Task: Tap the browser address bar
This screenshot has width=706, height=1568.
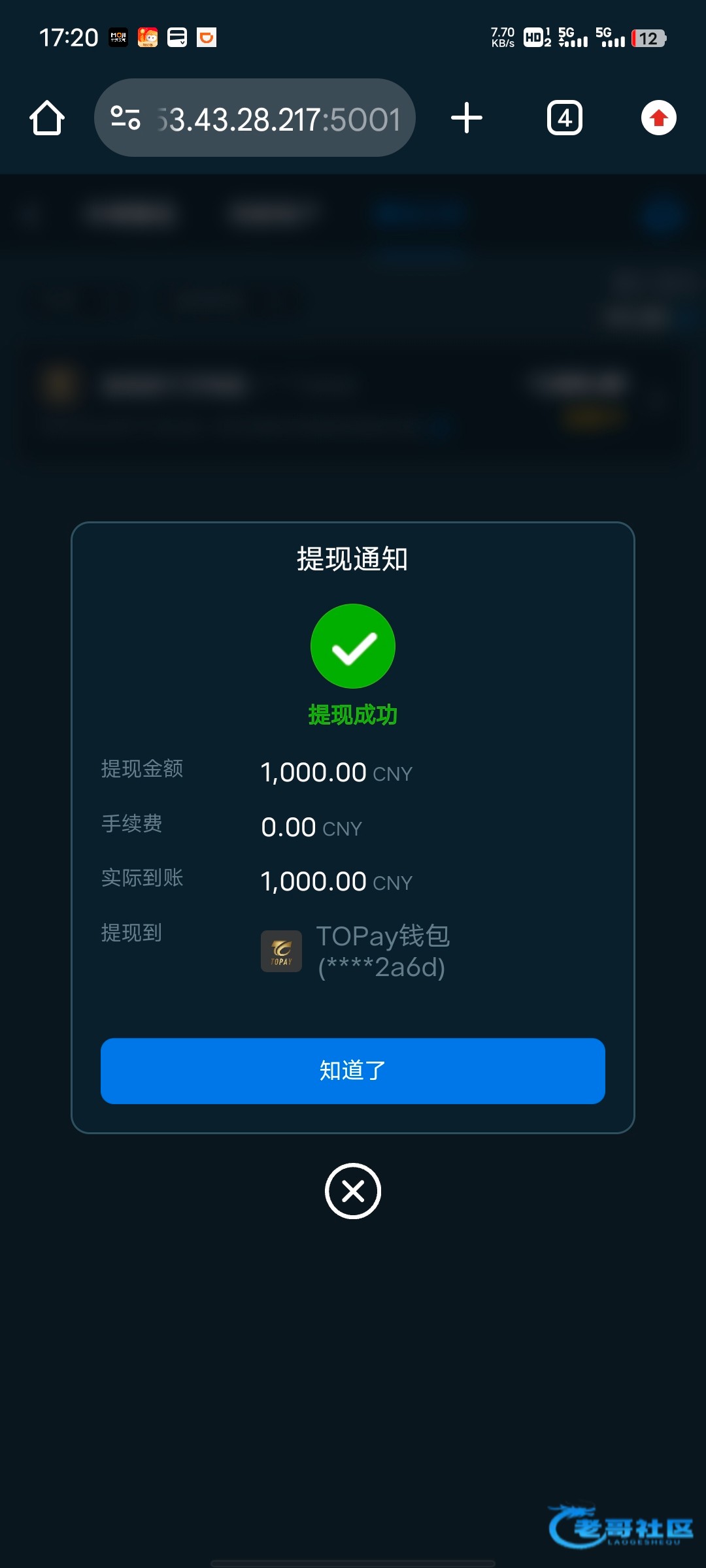Action: (x=255, y=118)
